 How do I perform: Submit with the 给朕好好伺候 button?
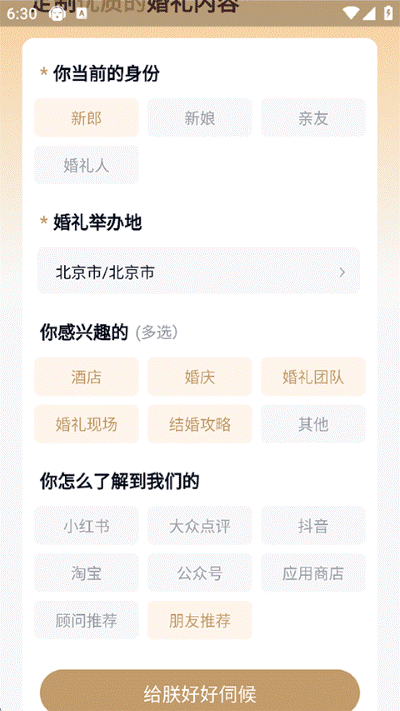coord(200,692)
